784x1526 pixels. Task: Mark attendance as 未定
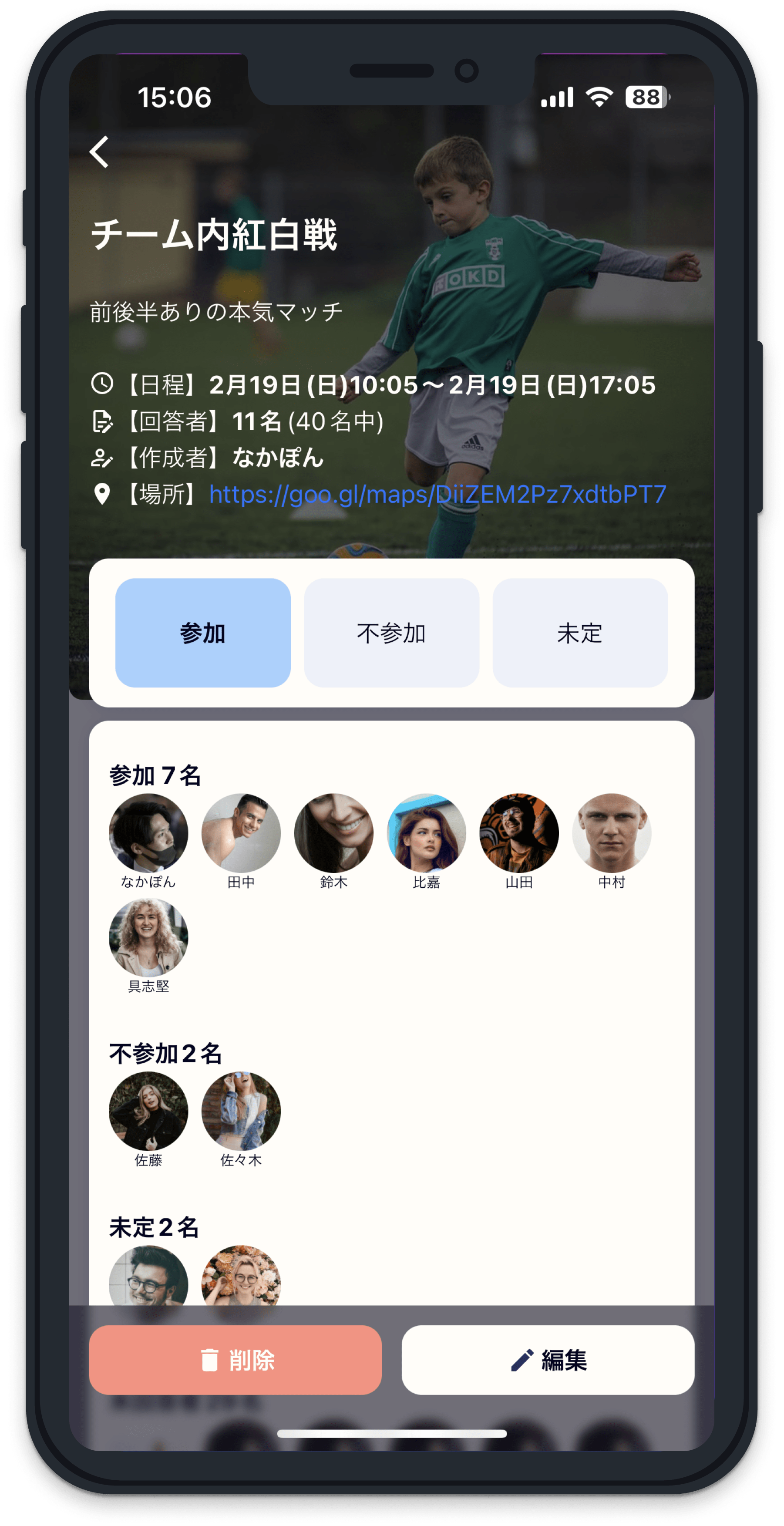point(580,633)
